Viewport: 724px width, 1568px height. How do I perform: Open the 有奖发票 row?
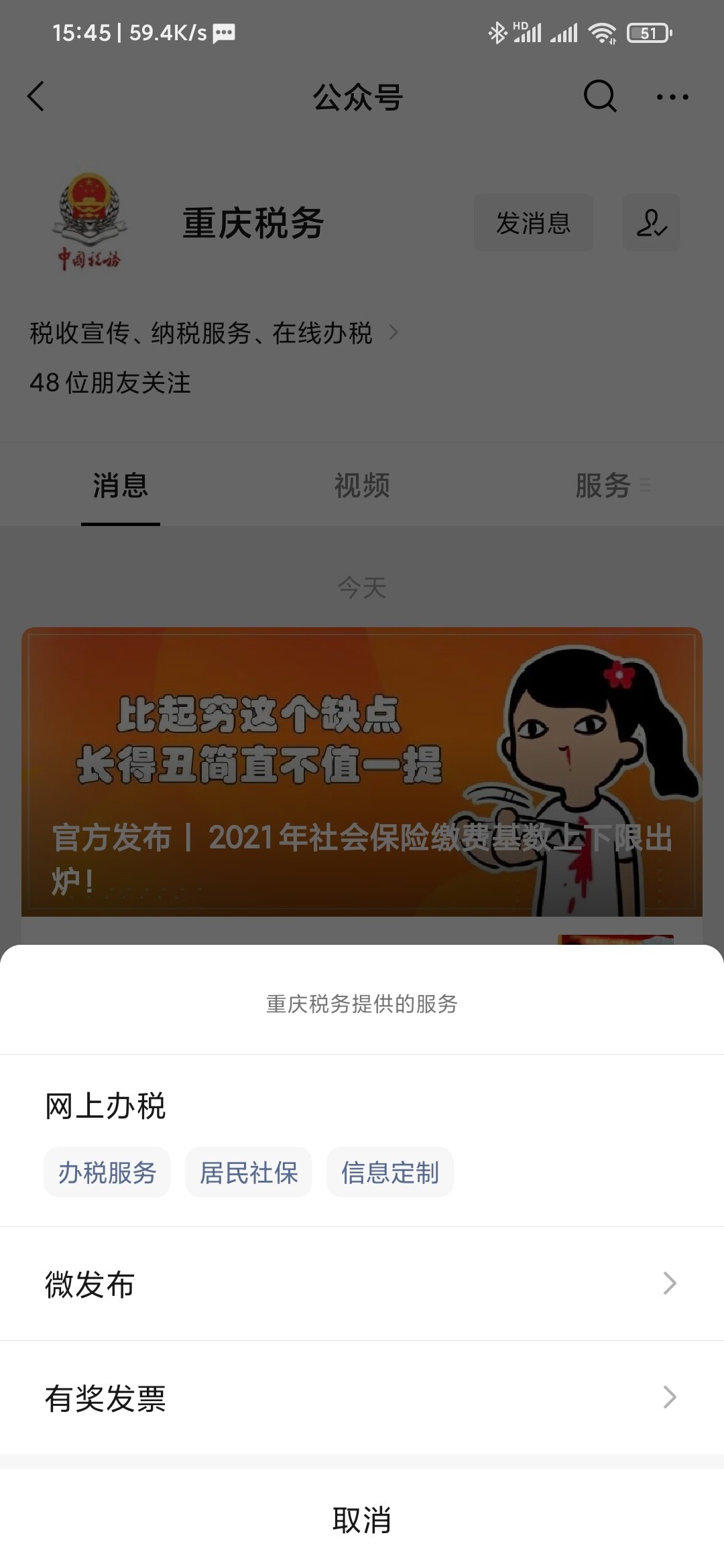click(362, 1398)
